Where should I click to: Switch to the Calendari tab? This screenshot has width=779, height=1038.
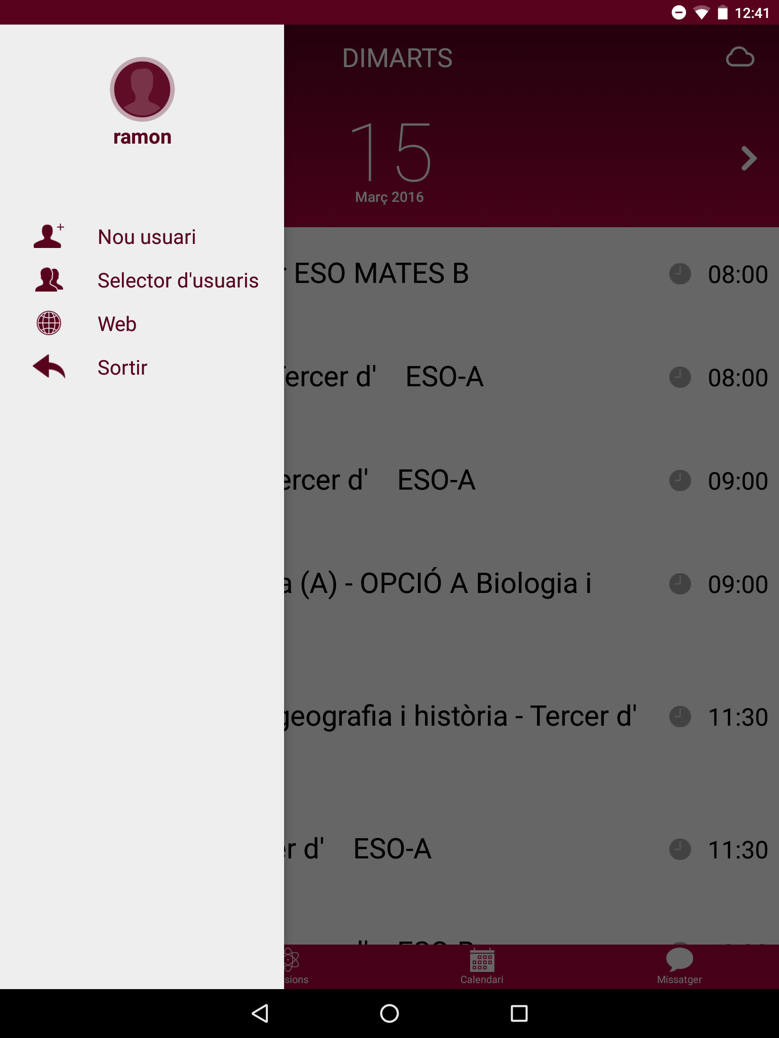point(482,966)
